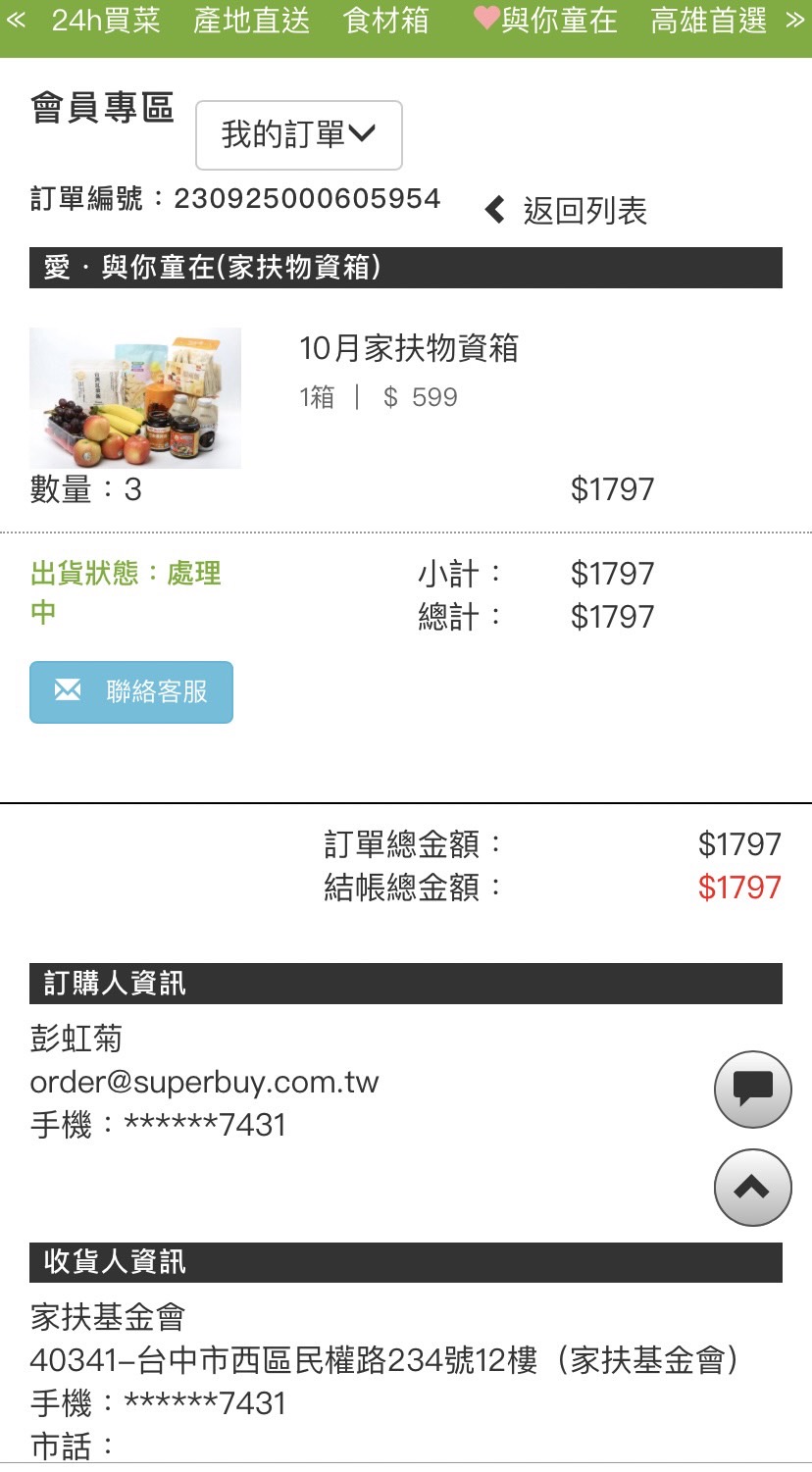Screen dimensions: 812x1472
Task: Return to the order list via 返回列表
Action: pyautogui.click(x=567, y=211)
